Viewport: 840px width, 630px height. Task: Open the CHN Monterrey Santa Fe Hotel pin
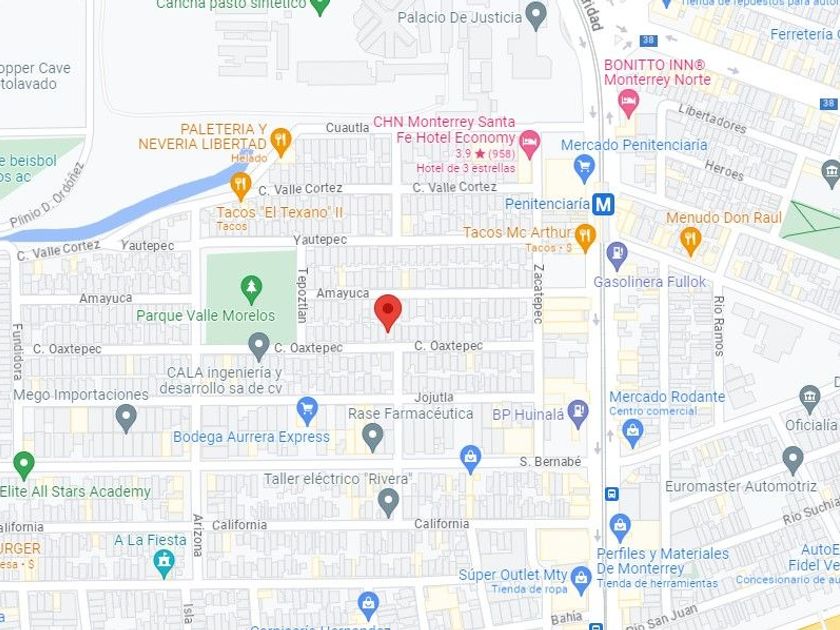click(x=530, y=145)
